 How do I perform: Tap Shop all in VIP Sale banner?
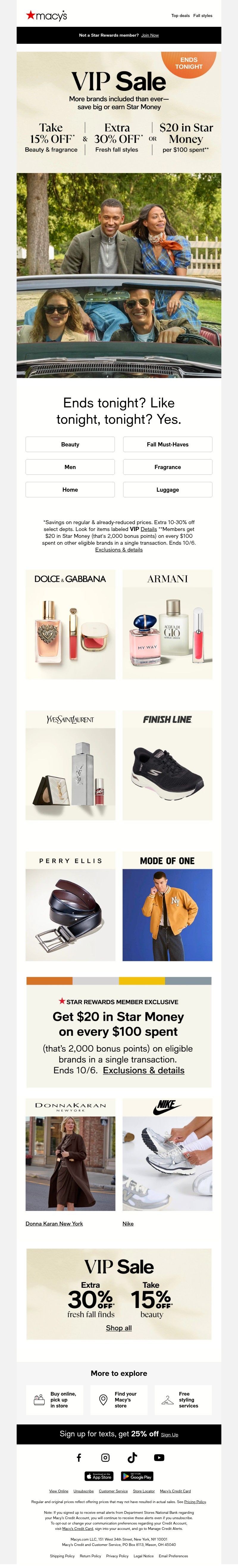click(x=119, y=1328)
